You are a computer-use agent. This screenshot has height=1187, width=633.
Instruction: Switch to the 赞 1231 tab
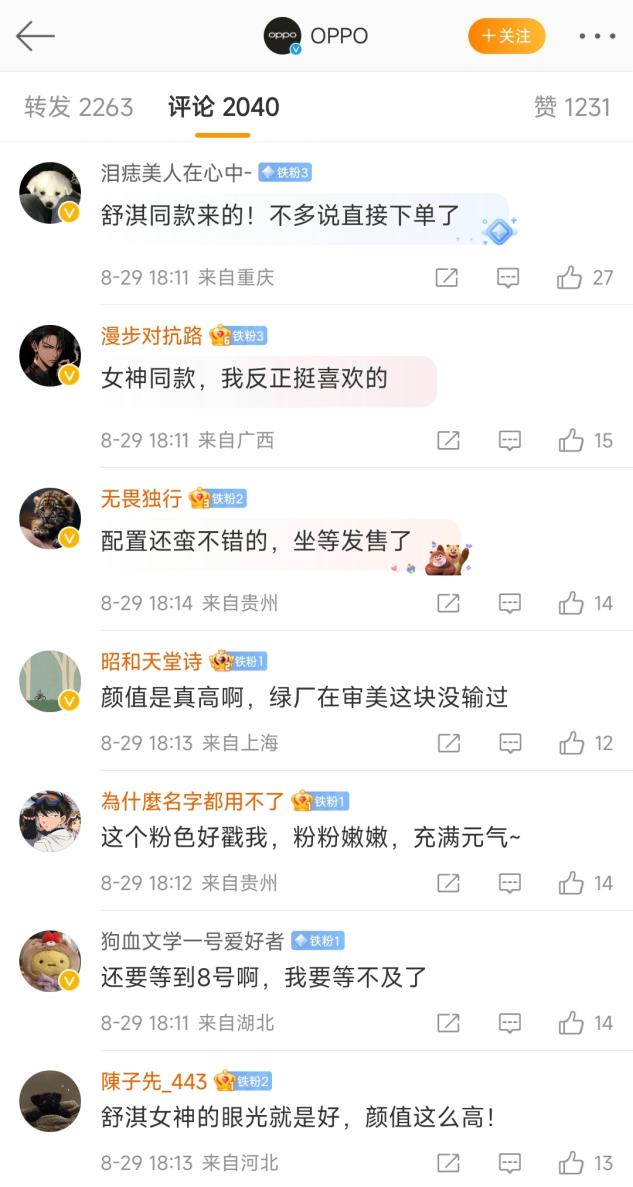572,107
